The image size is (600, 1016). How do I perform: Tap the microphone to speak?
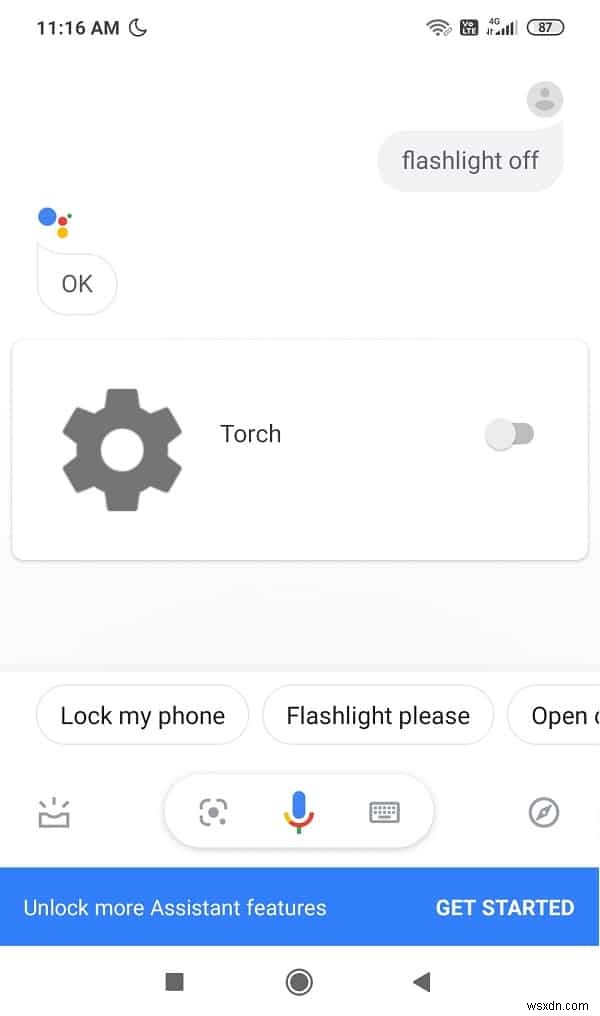pyautogui.click(x=299, y=811)
